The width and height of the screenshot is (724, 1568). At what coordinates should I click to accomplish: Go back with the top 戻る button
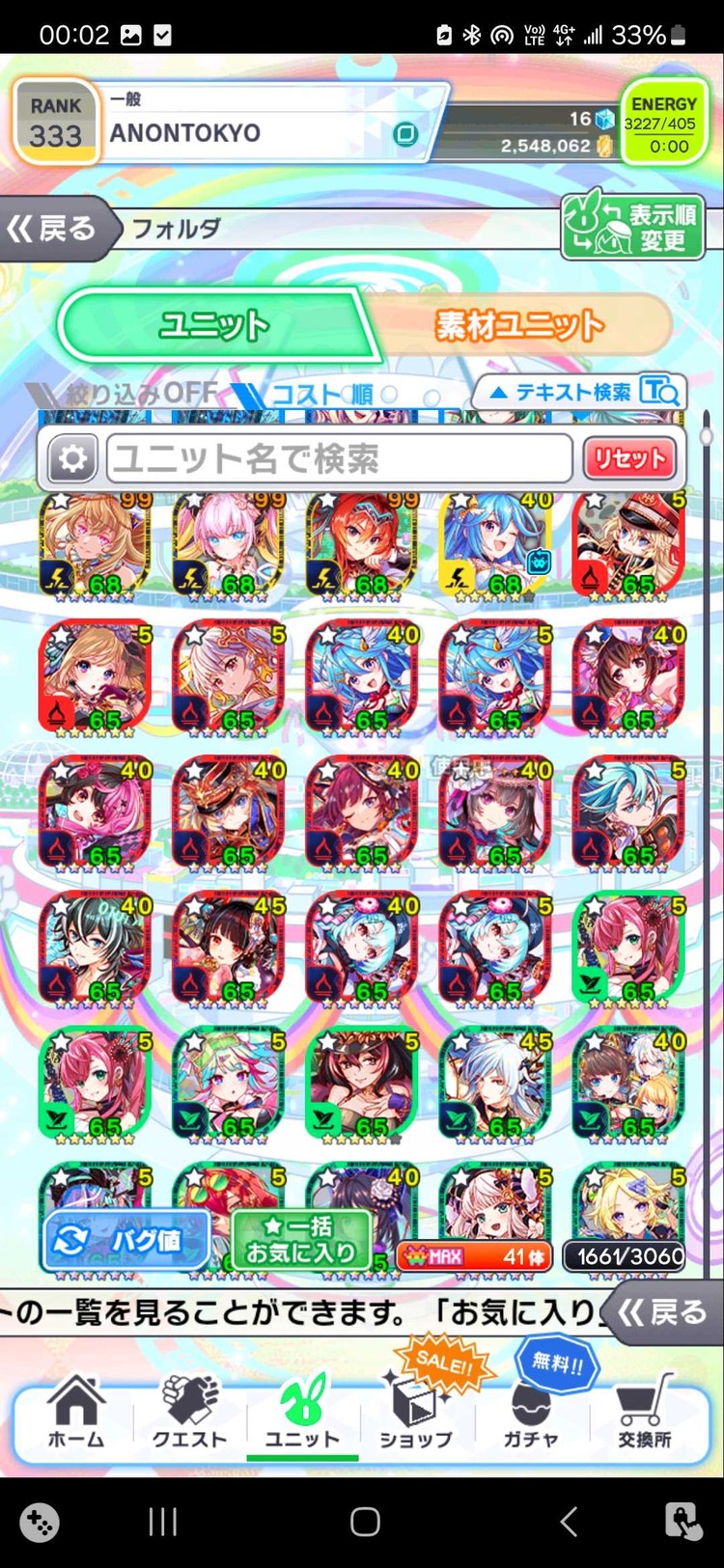click(54, 230)
